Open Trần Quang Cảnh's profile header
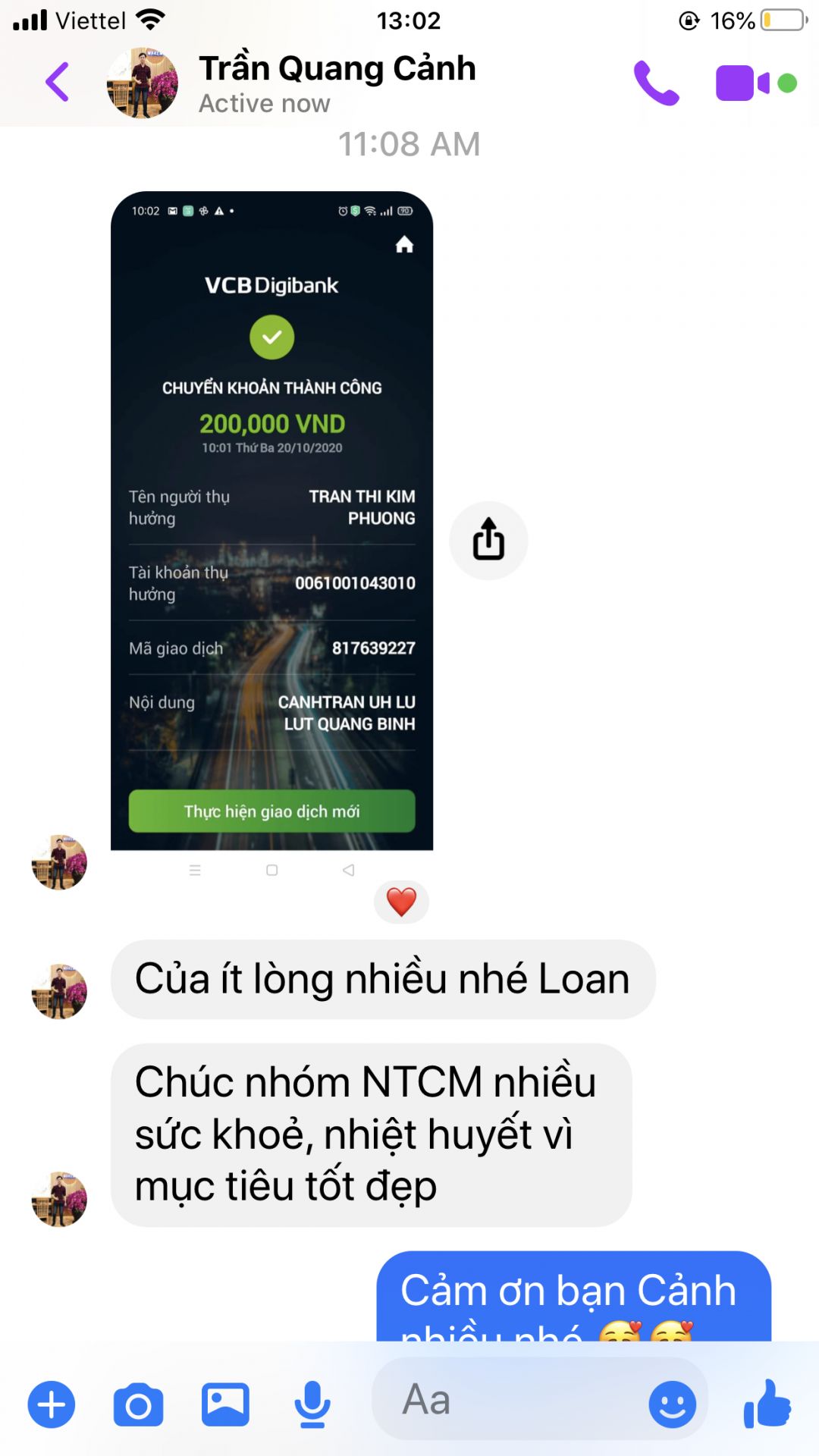 point(337,82)
